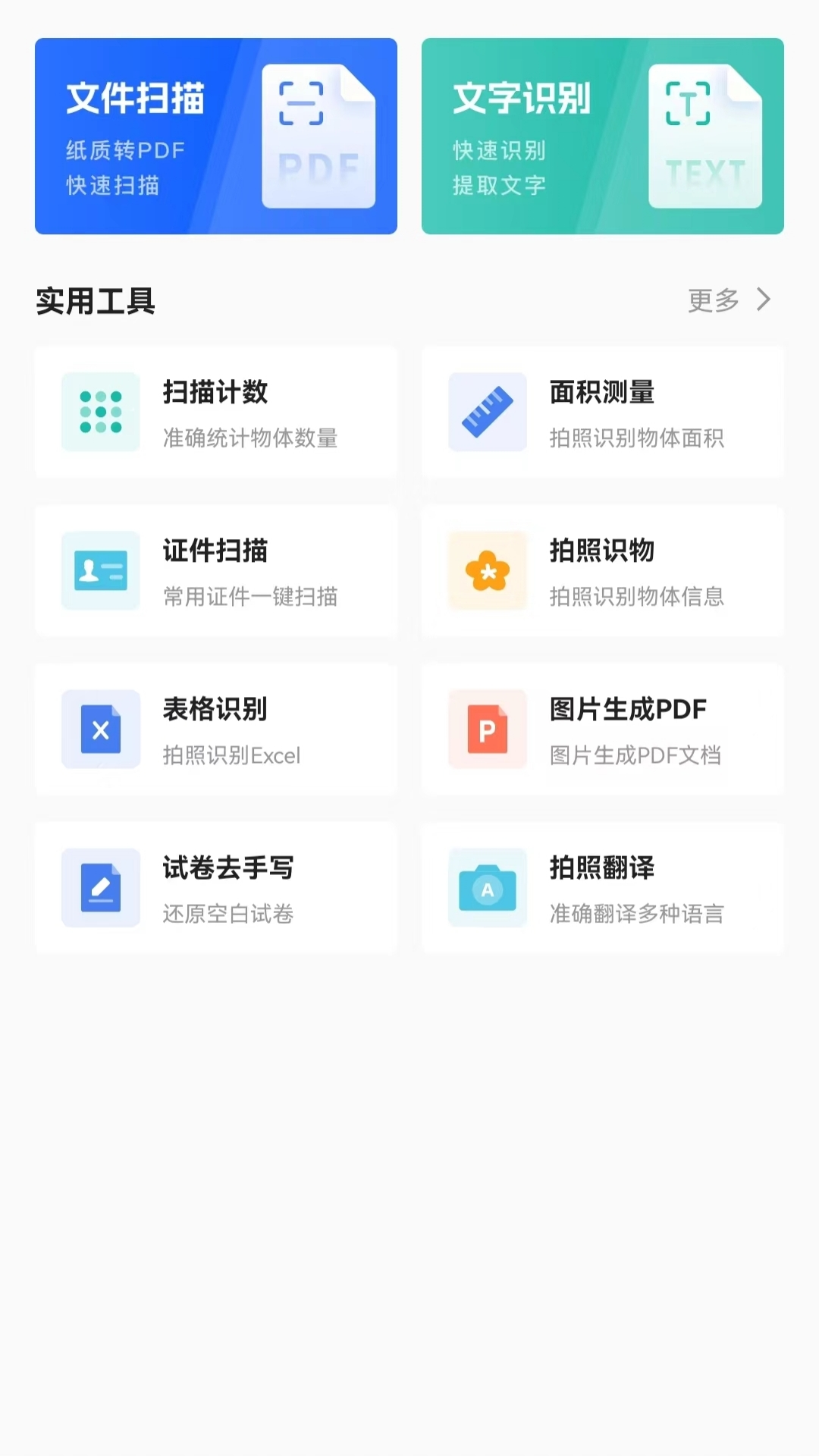819x1456 pixels.
Task: Tap the 面积测量 ruler icon
Action: tap(487, 412)
